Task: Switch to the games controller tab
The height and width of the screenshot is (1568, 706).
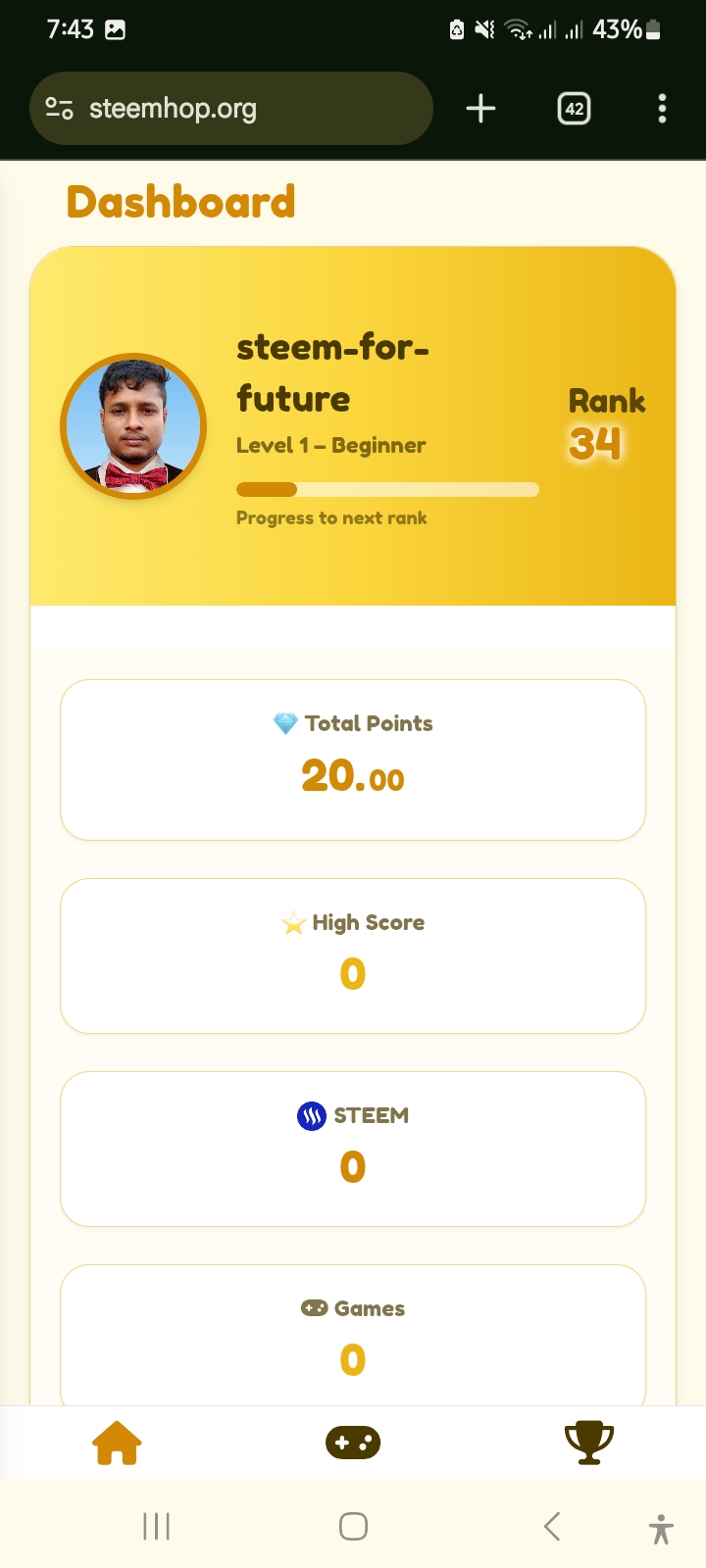Action: (353, 1443)
